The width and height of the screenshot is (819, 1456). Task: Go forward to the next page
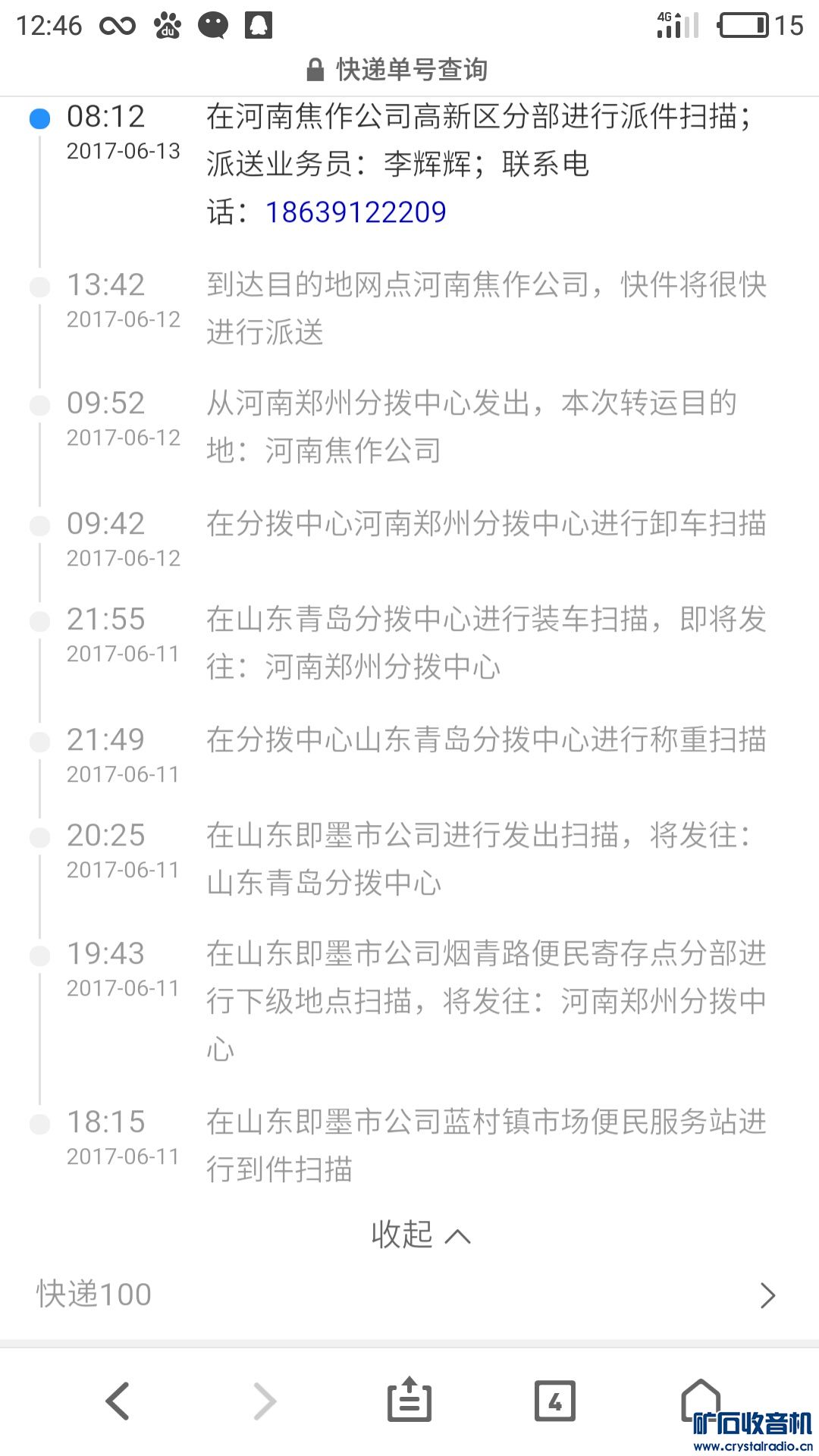click(264, 1401)
